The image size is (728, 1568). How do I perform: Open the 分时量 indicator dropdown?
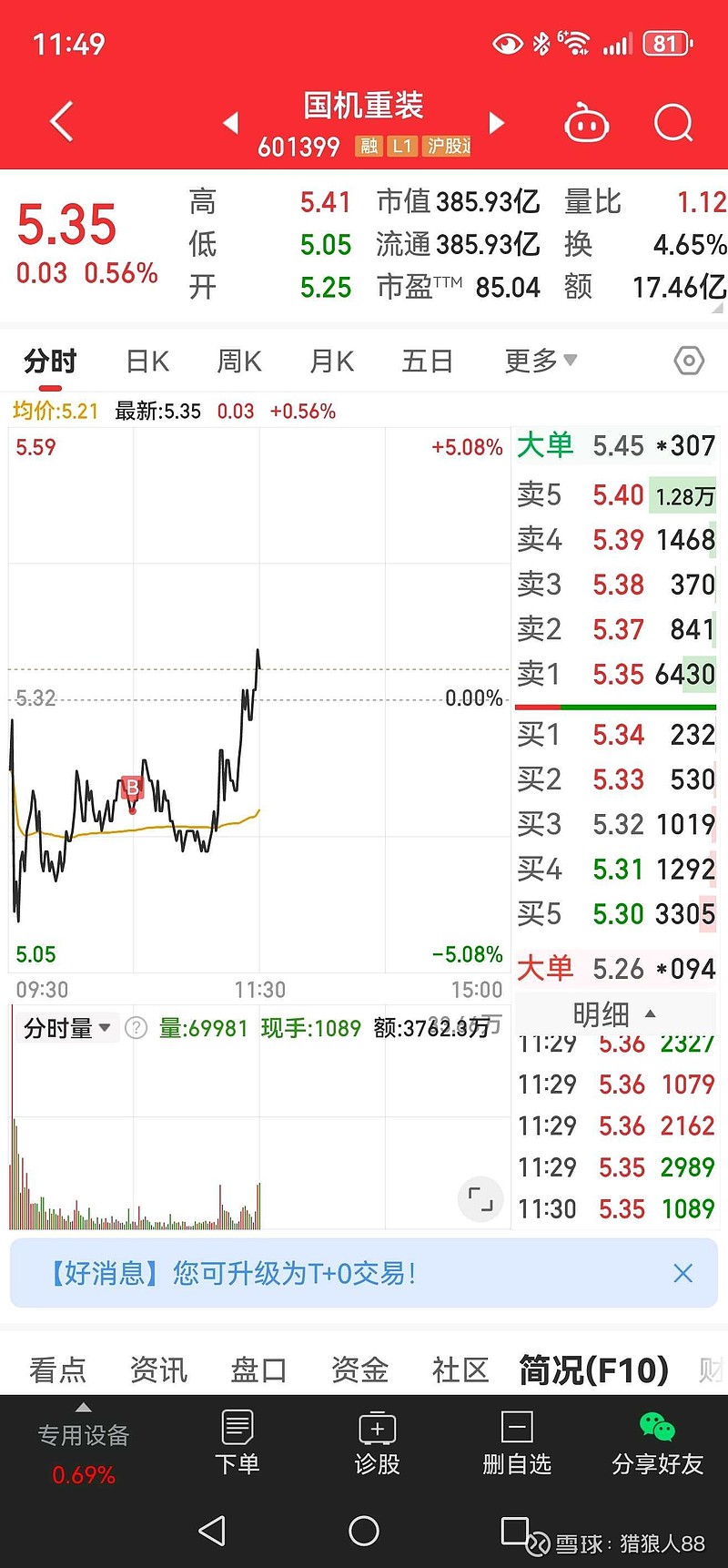point(67,1027)
